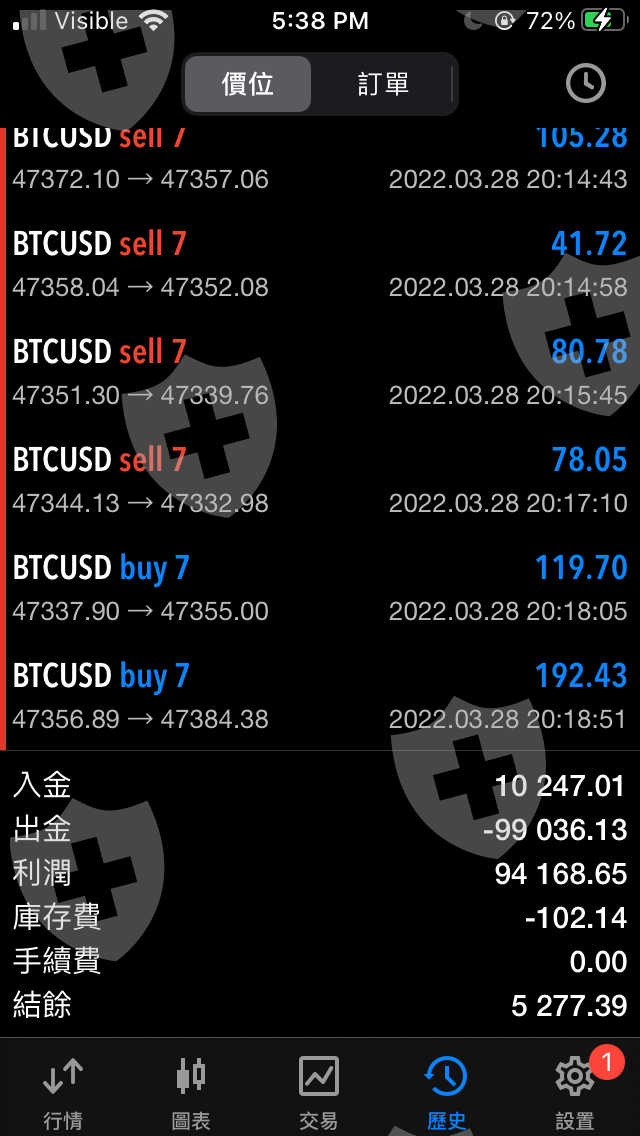The image size is (640, 1136).
Task: Open the 行情 tab
Action: point(63,1093)
